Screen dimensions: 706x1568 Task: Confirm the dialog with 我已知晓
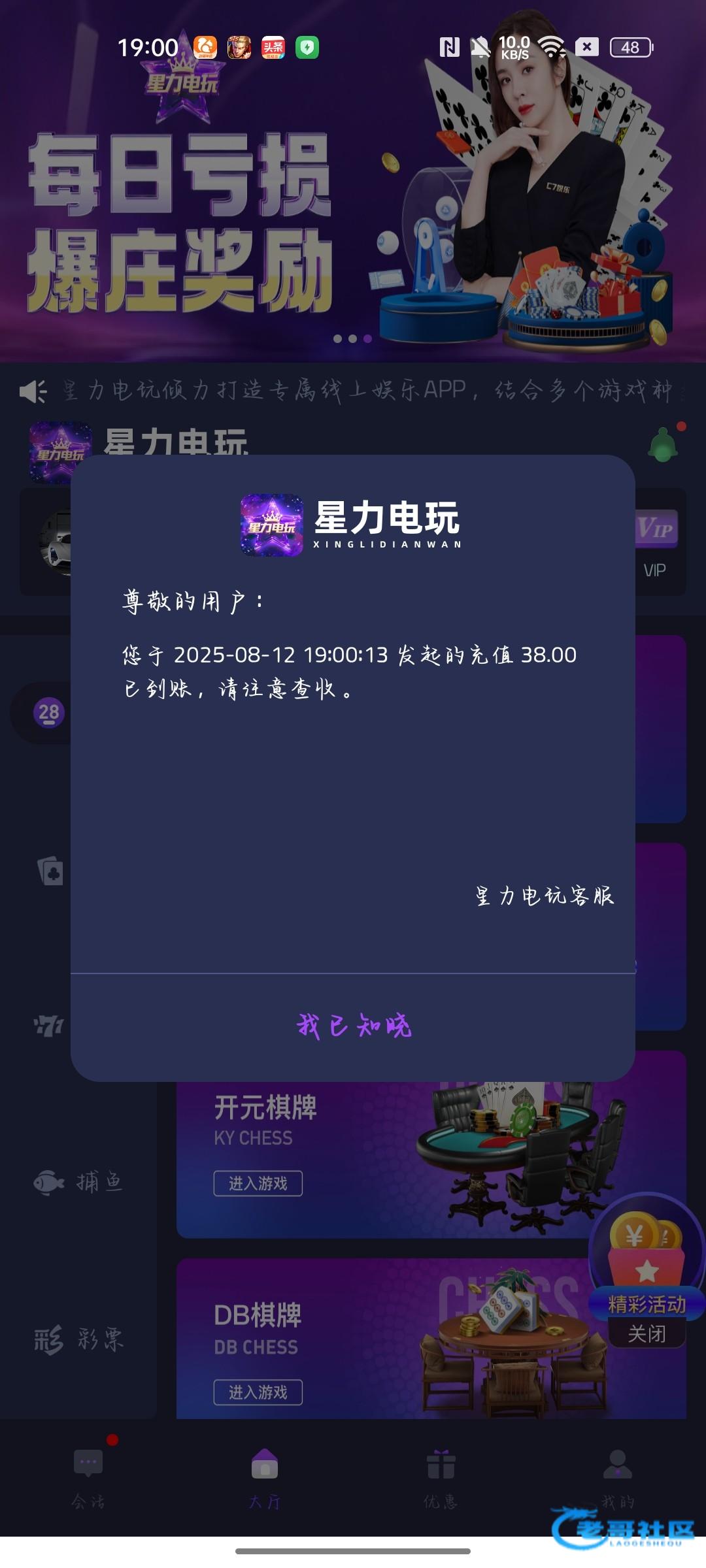pos(353,1026)
